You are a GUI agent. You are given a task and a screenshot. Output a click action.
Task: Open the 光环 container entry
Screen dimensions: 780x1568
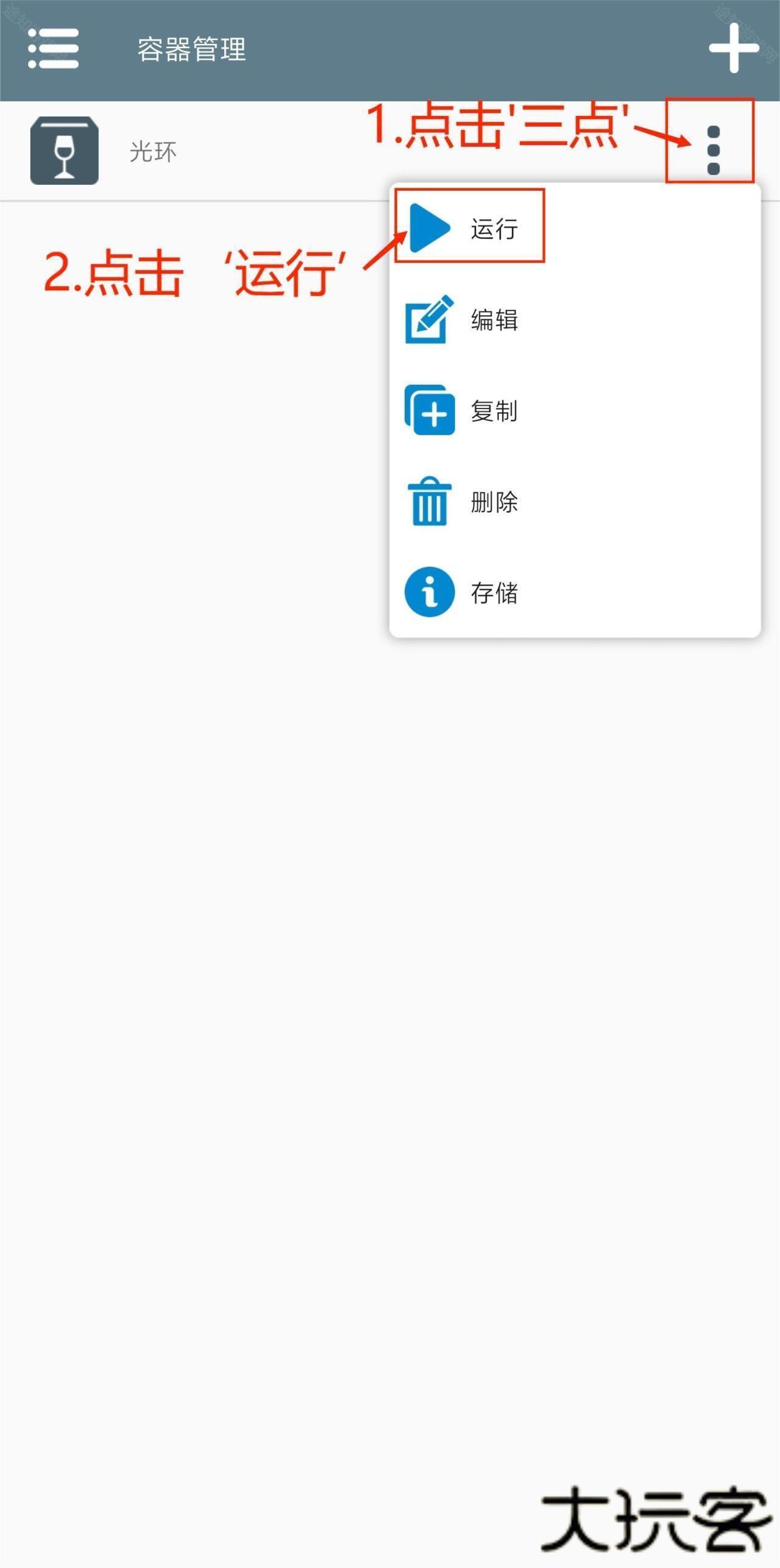pyautogui.click(x=152, y=151)
